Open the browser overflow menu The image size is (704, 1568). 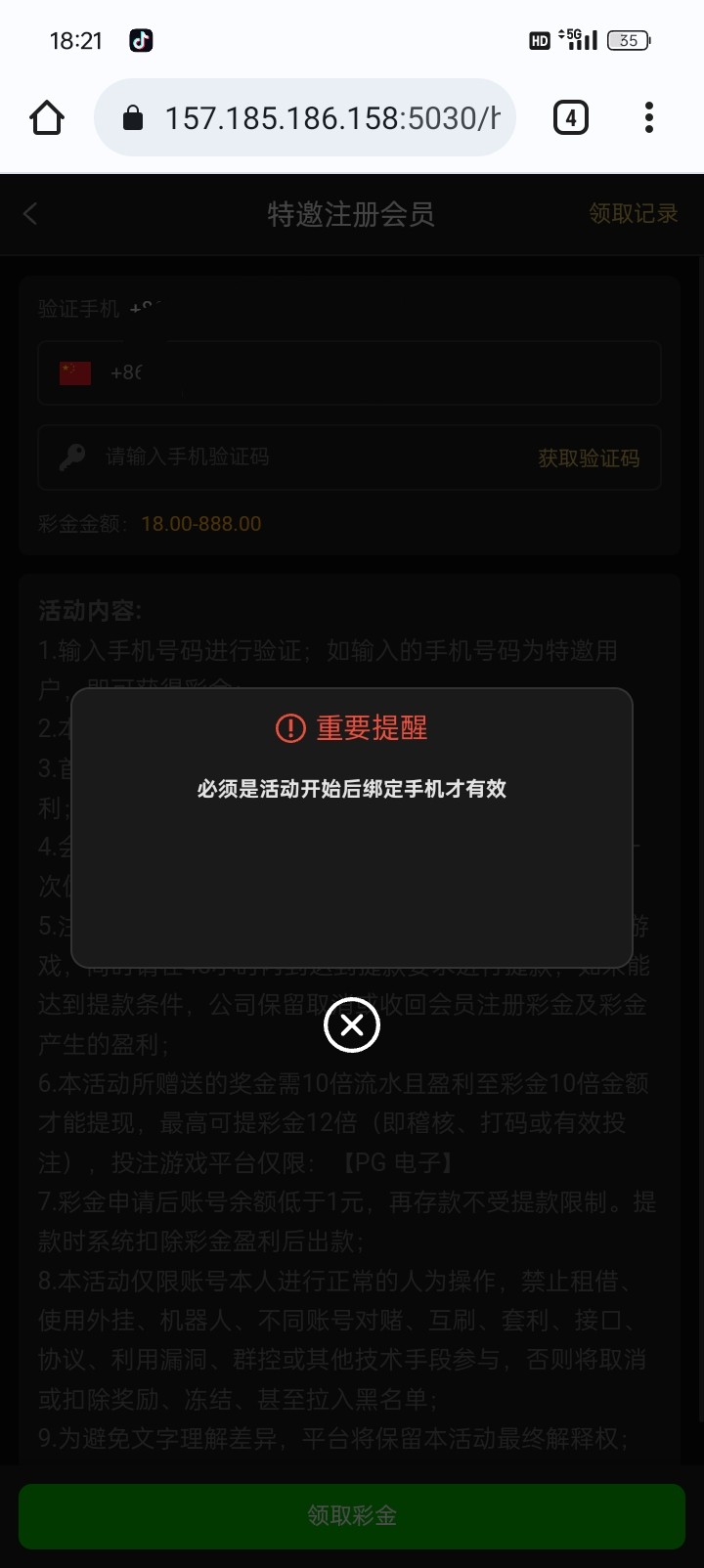click(649, 118)
